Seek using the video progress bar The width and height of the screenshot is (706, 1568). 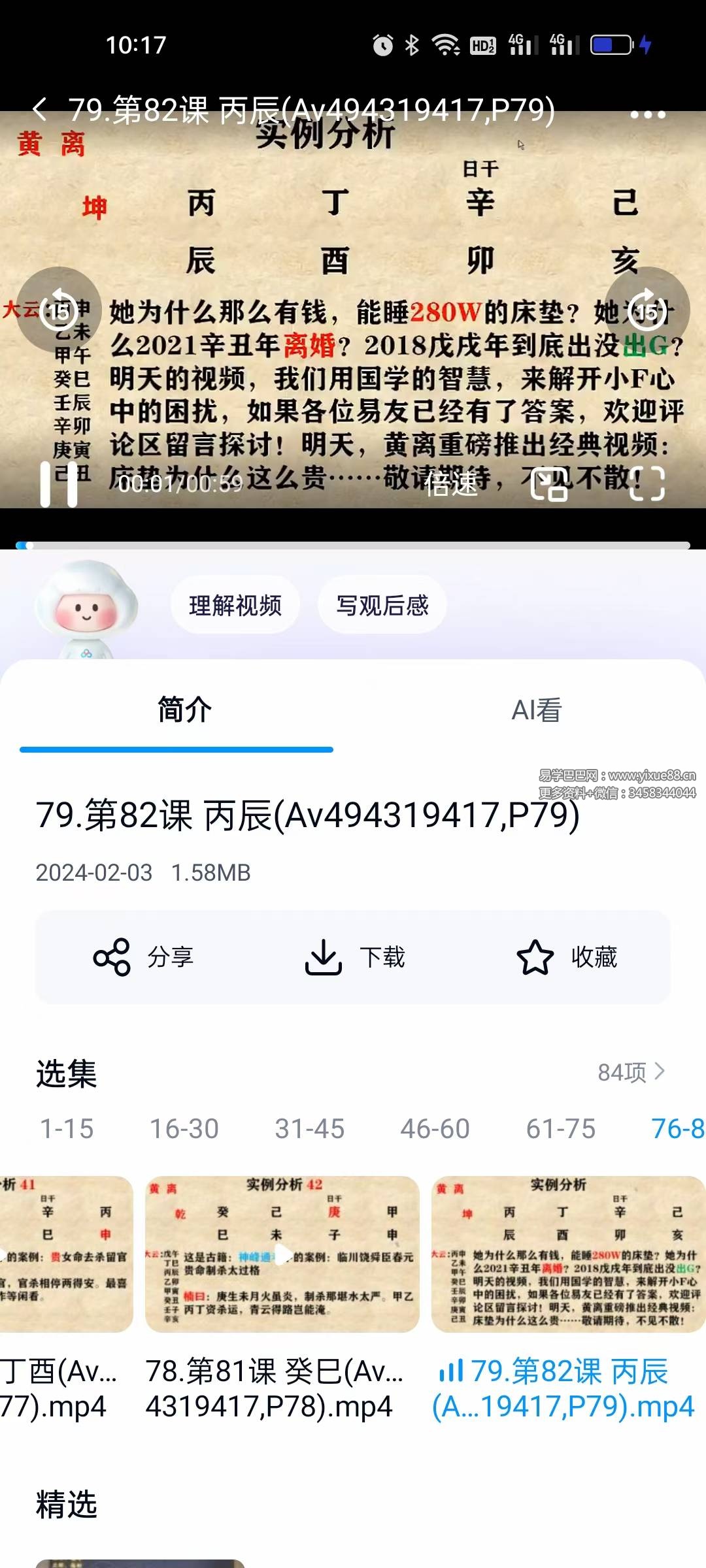pos(353,545)
